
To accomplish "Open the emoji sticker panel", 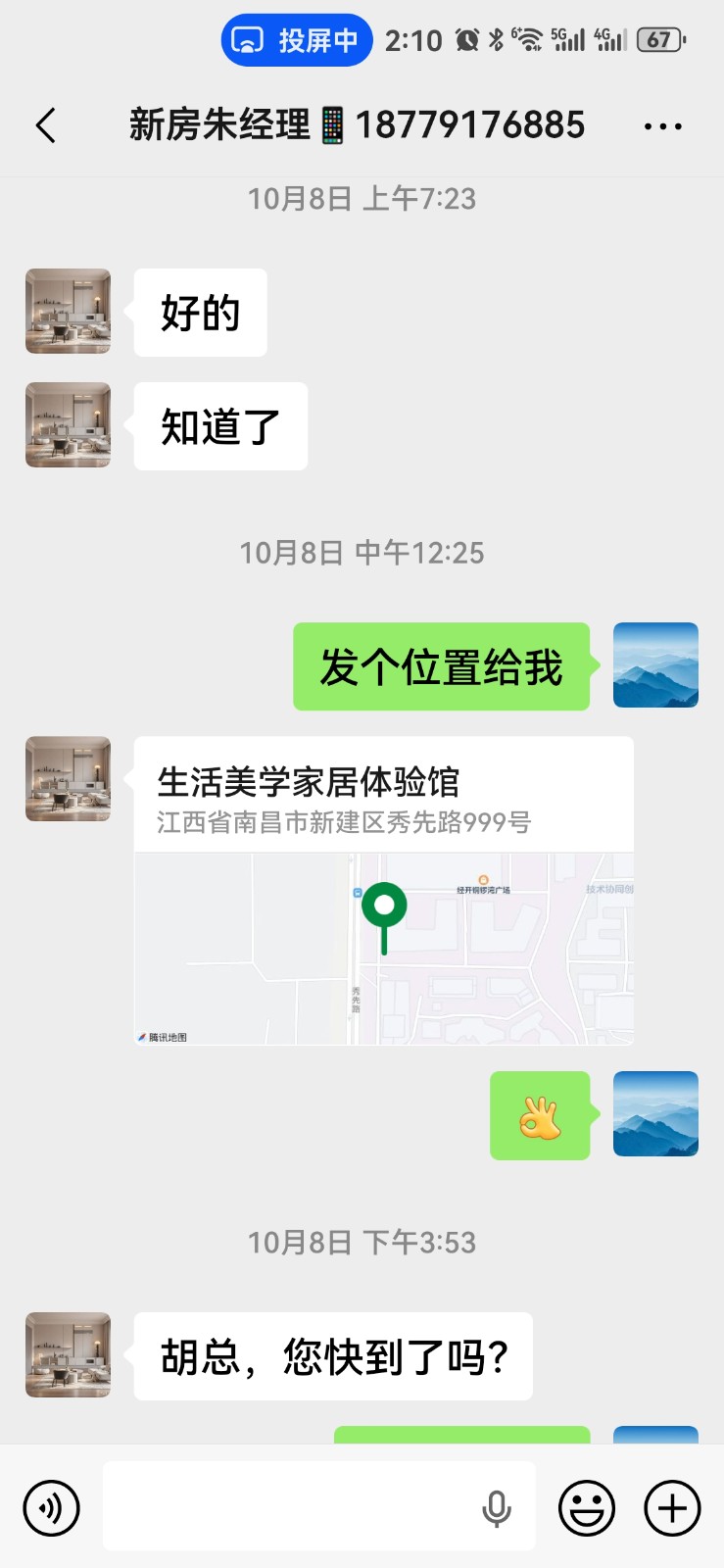I will [587, 1508].
